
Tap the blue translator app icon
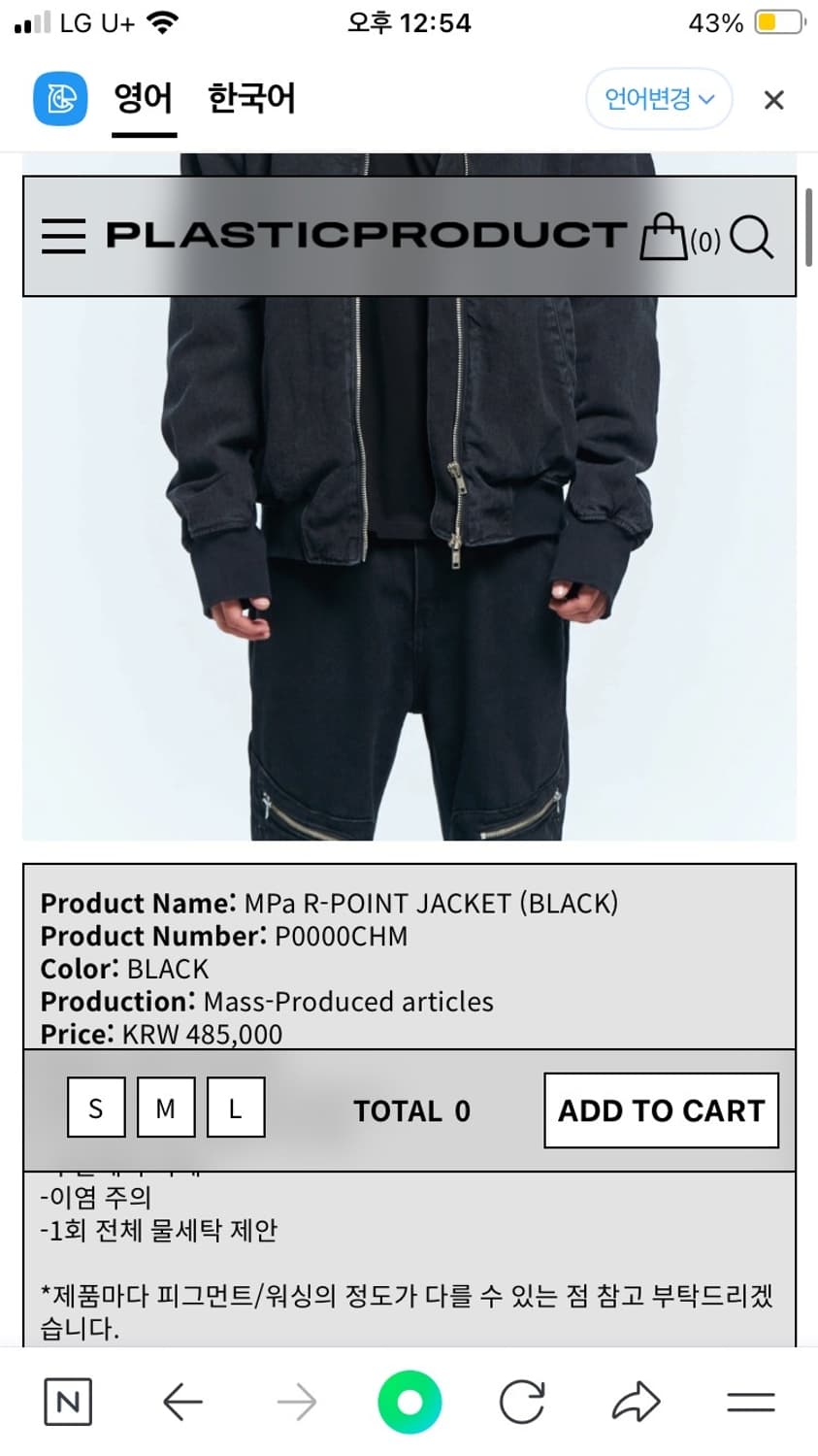[x=59, y=98]
